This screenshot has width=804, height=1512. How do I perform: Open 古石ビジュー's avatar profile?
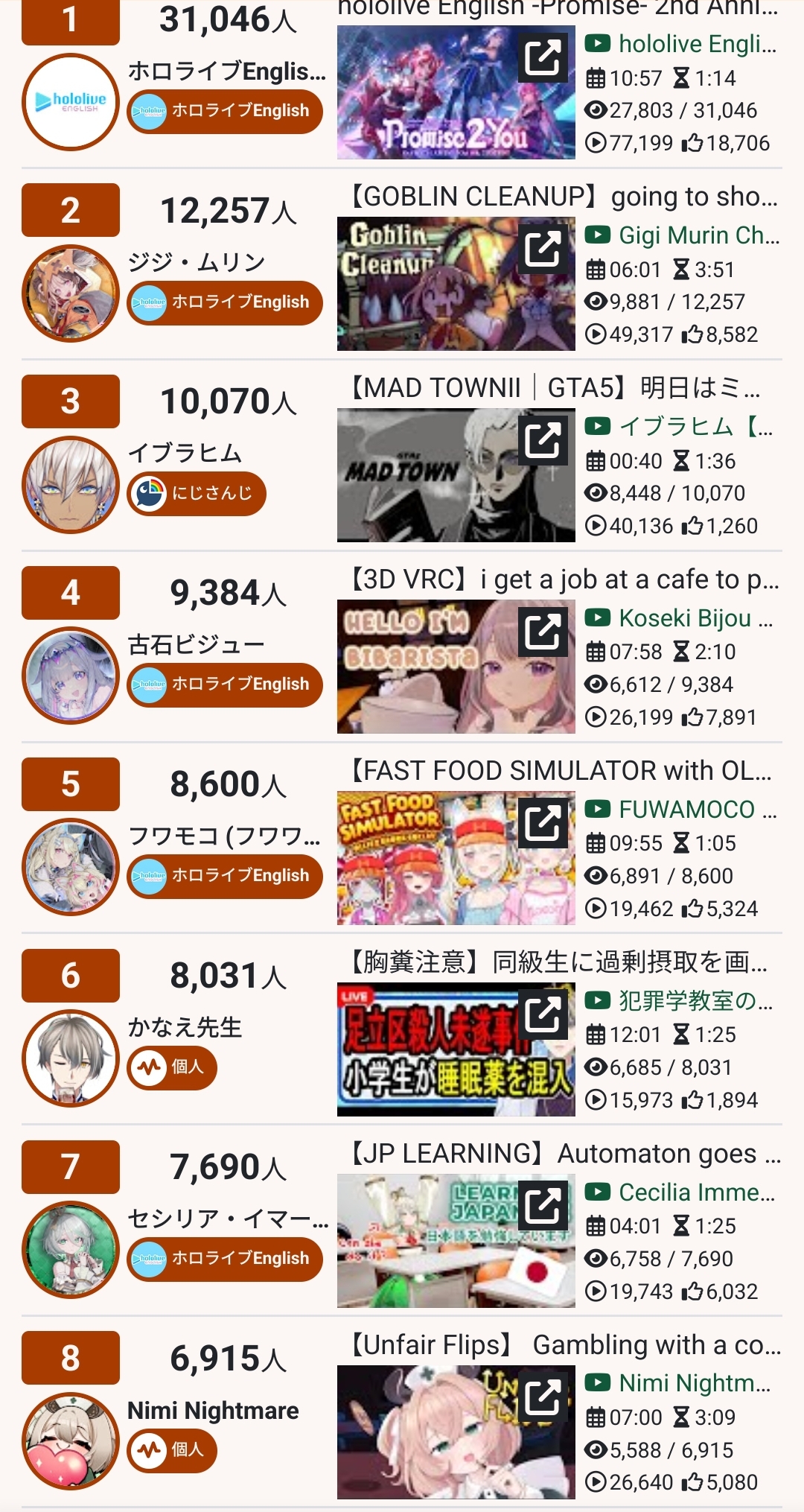click(71, 676)
